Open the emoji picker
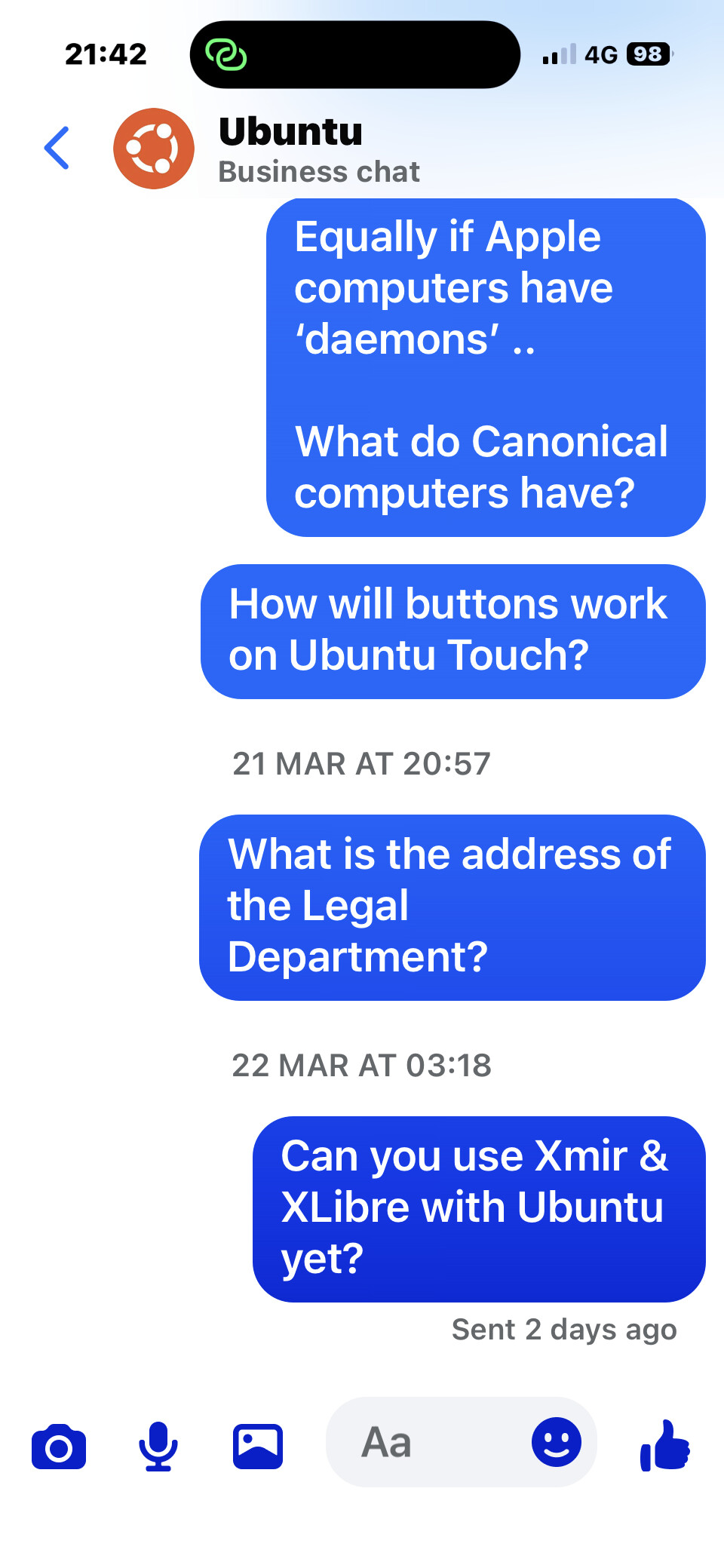This screenshot has width=724, height=1568. point(556,1442)
